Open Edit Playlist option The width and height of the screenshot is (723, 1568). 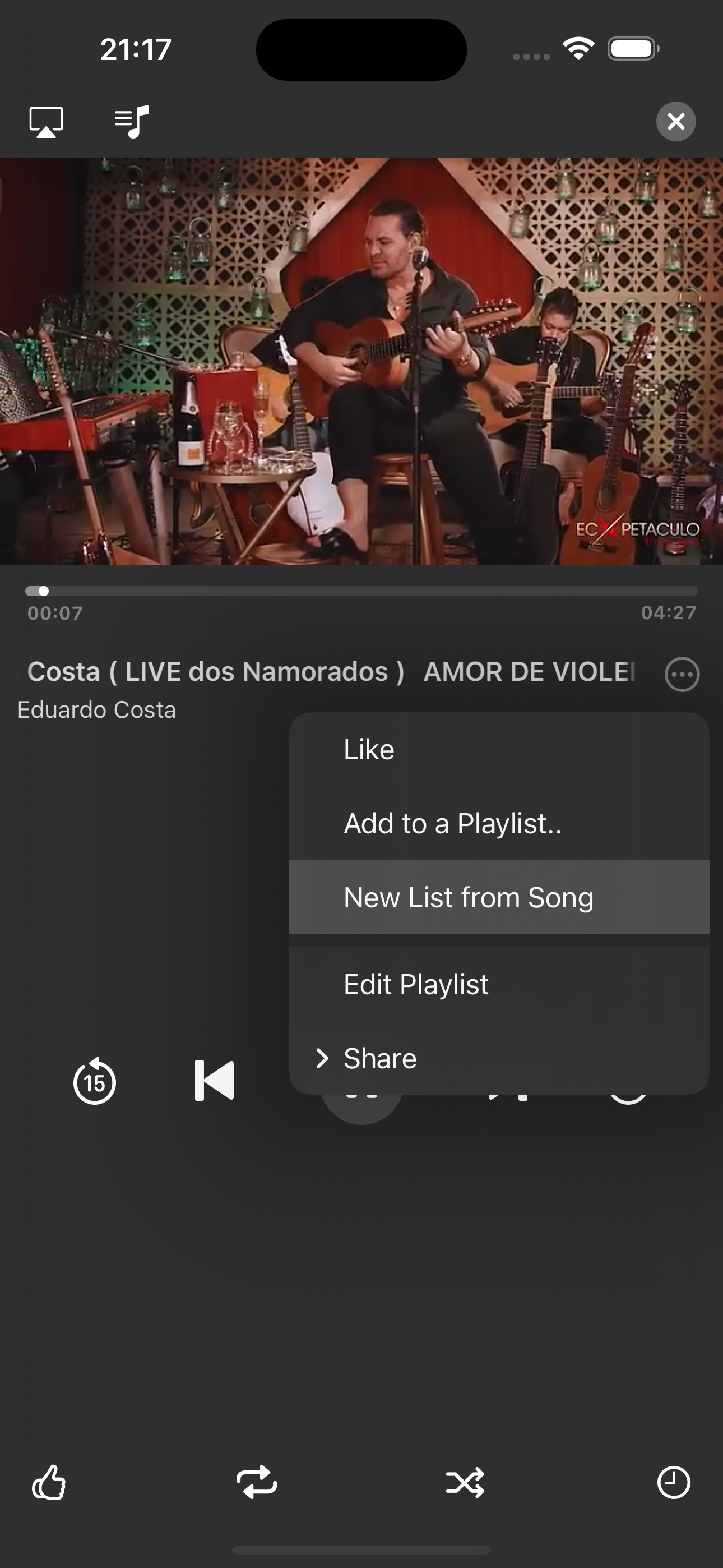click(499, 984)
